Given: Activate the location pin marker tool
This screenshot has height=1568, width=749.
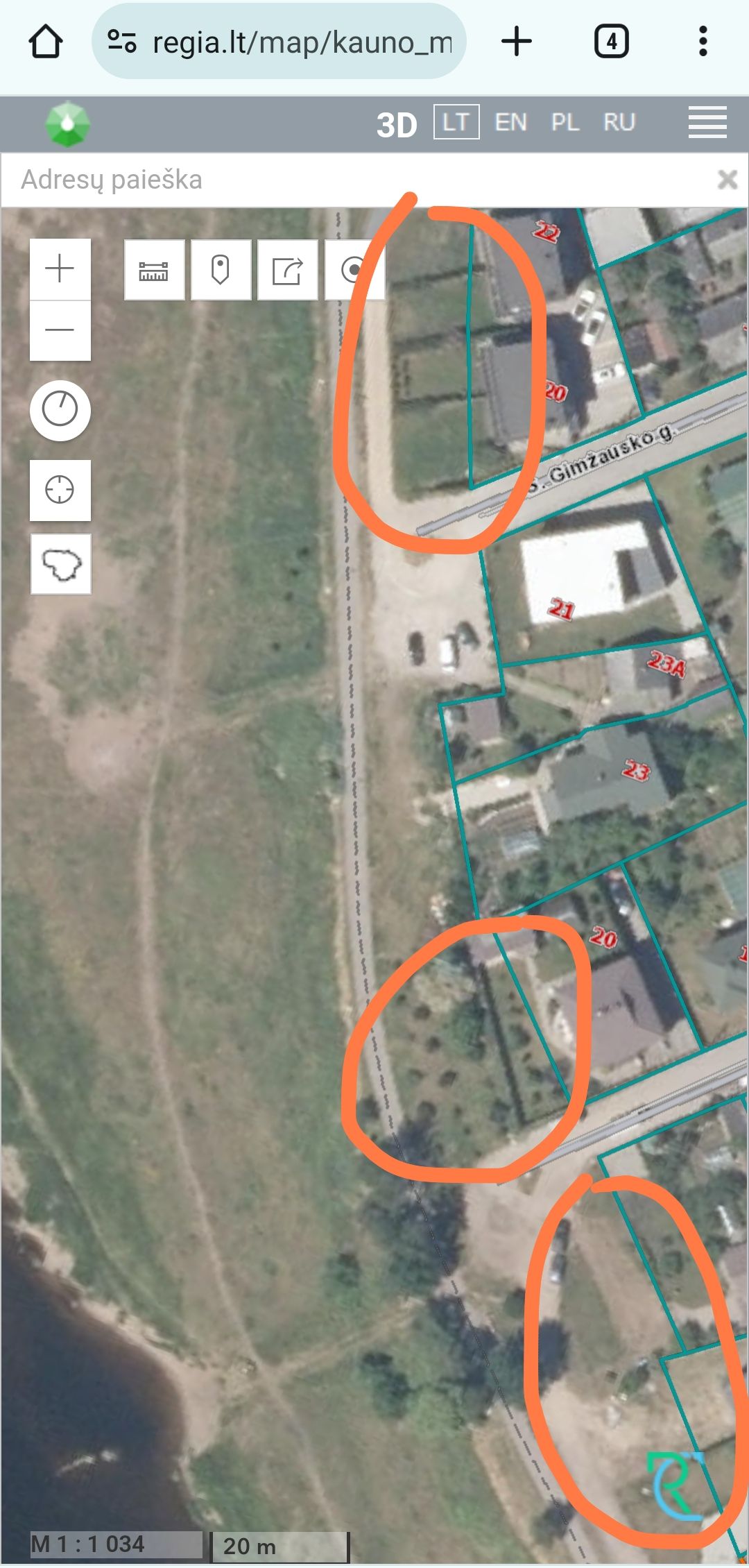Looking at the screenshot, I should (x=221, y=271).
